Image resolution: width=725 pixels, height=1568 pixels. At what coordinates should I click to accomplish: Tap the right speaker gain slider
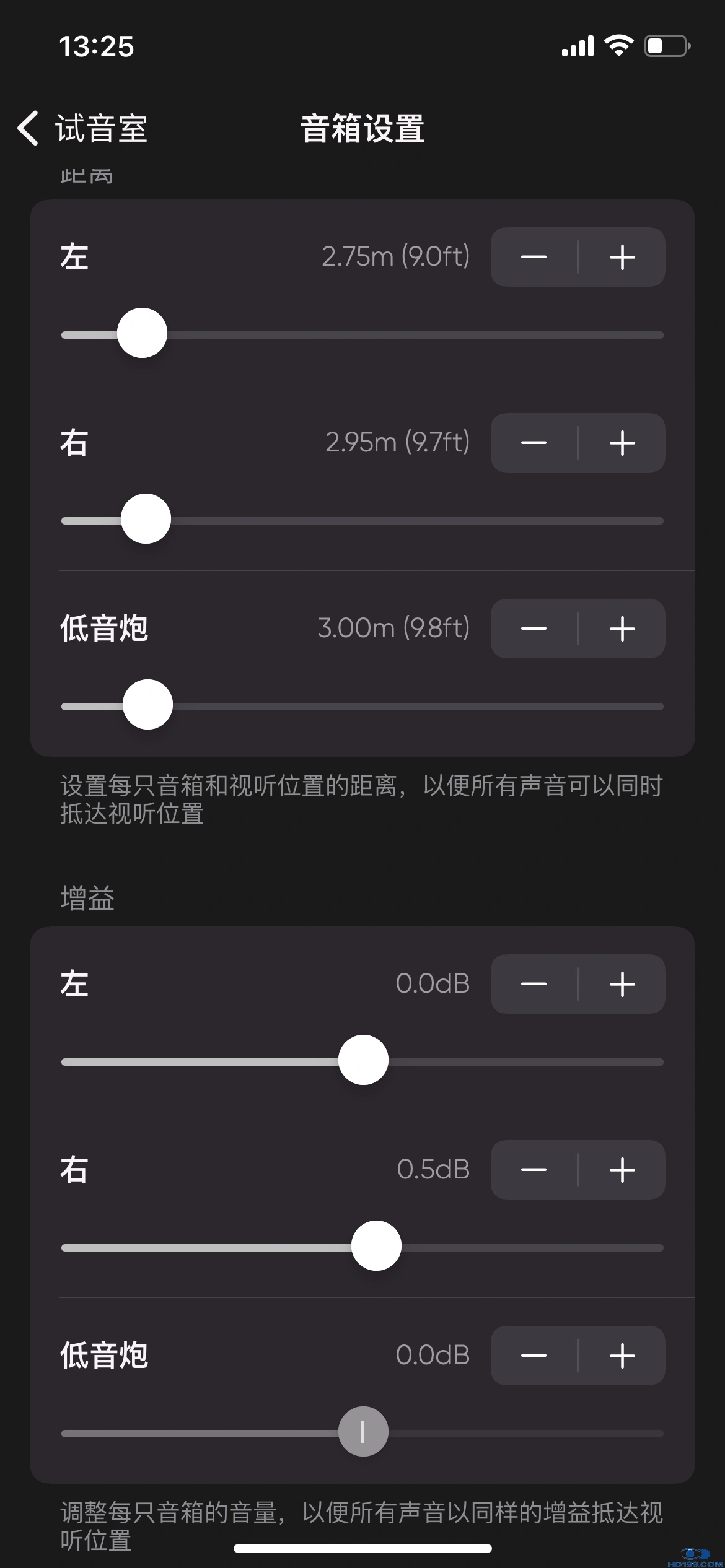pos(376,1246)
